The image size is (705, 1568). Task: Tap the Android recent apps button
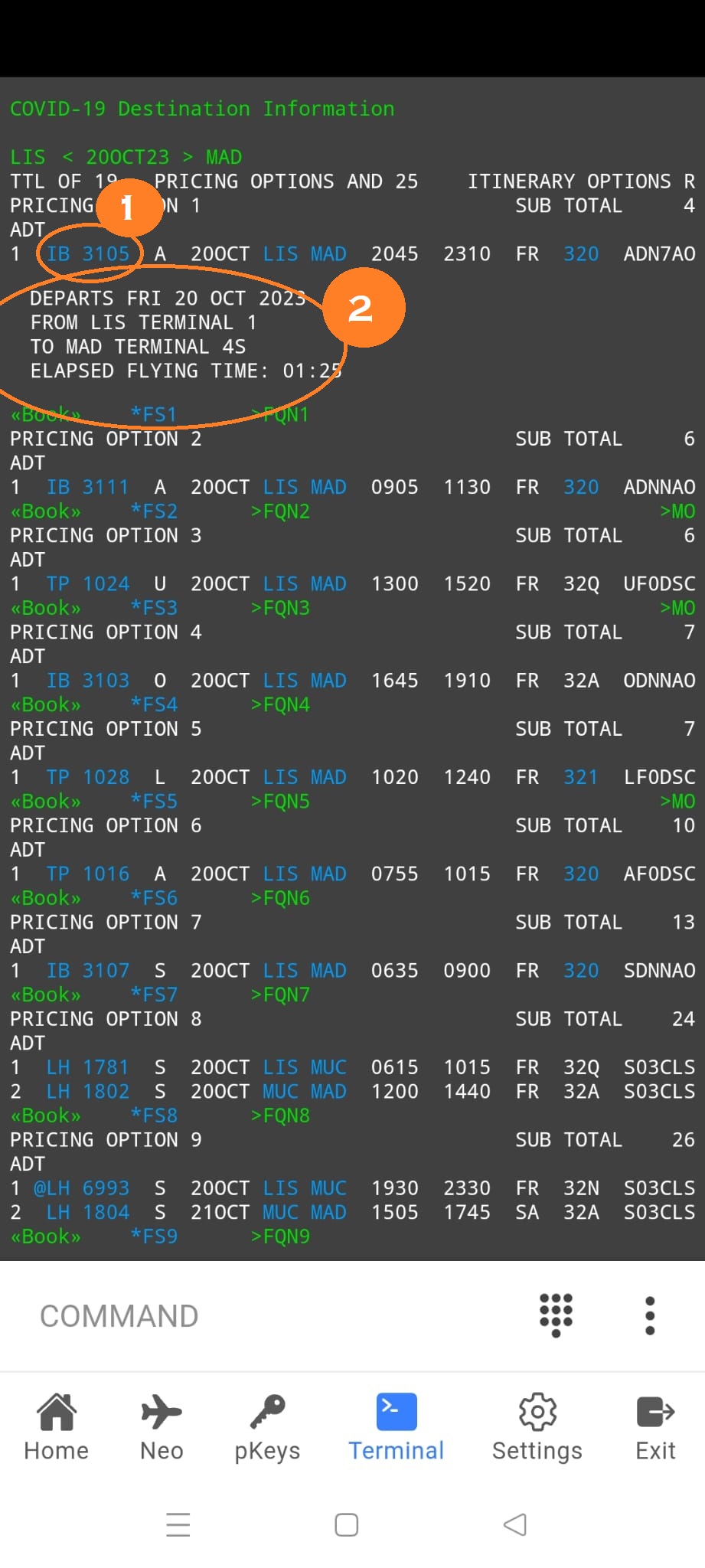click(x=345, y=1524)
